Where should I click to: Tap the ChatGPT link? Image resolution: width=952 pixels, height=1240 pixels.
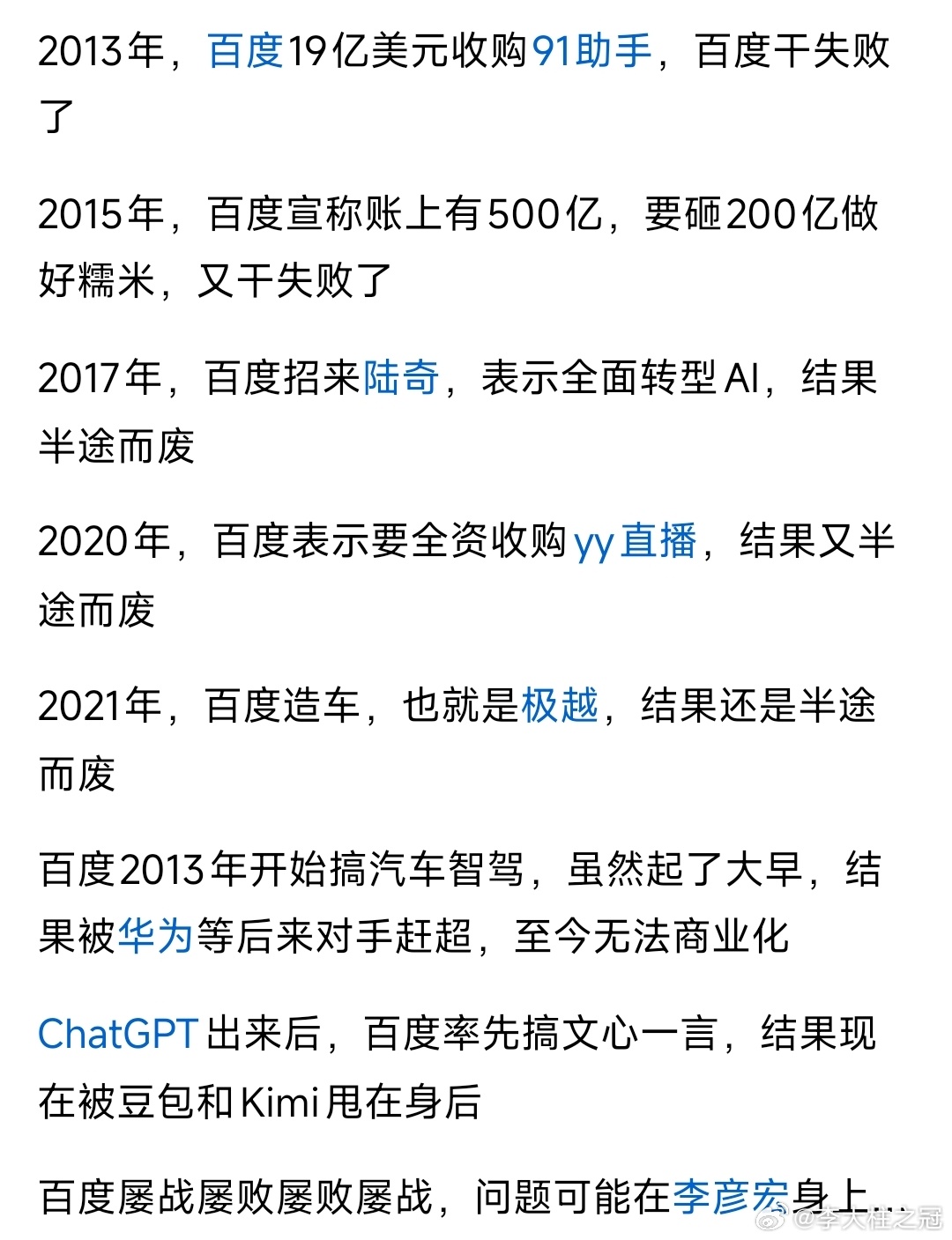pos(118,1033)
